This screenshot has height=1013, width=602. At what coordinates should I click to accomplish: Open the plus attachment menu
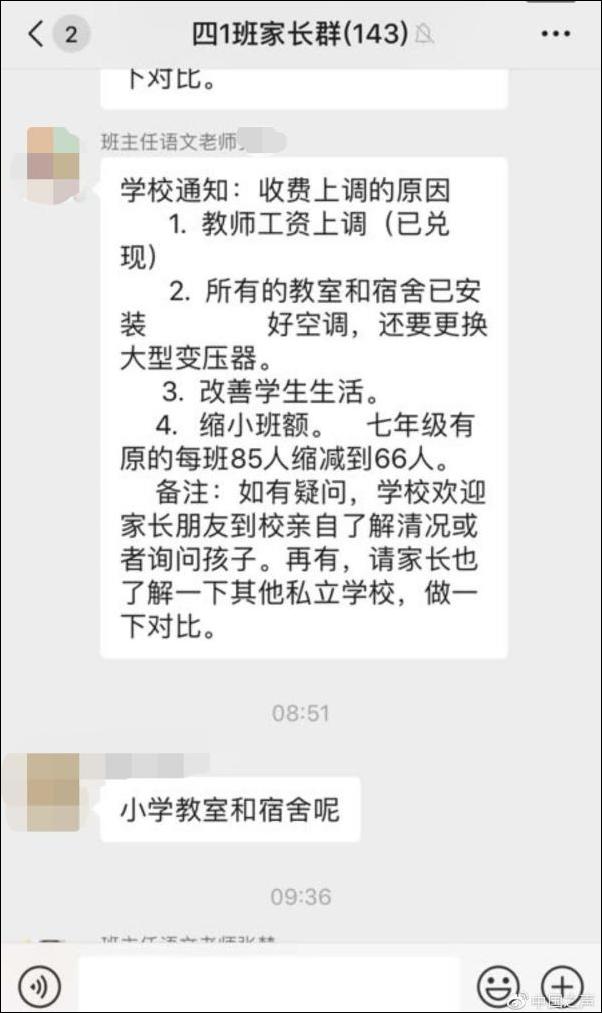(561, 986)
